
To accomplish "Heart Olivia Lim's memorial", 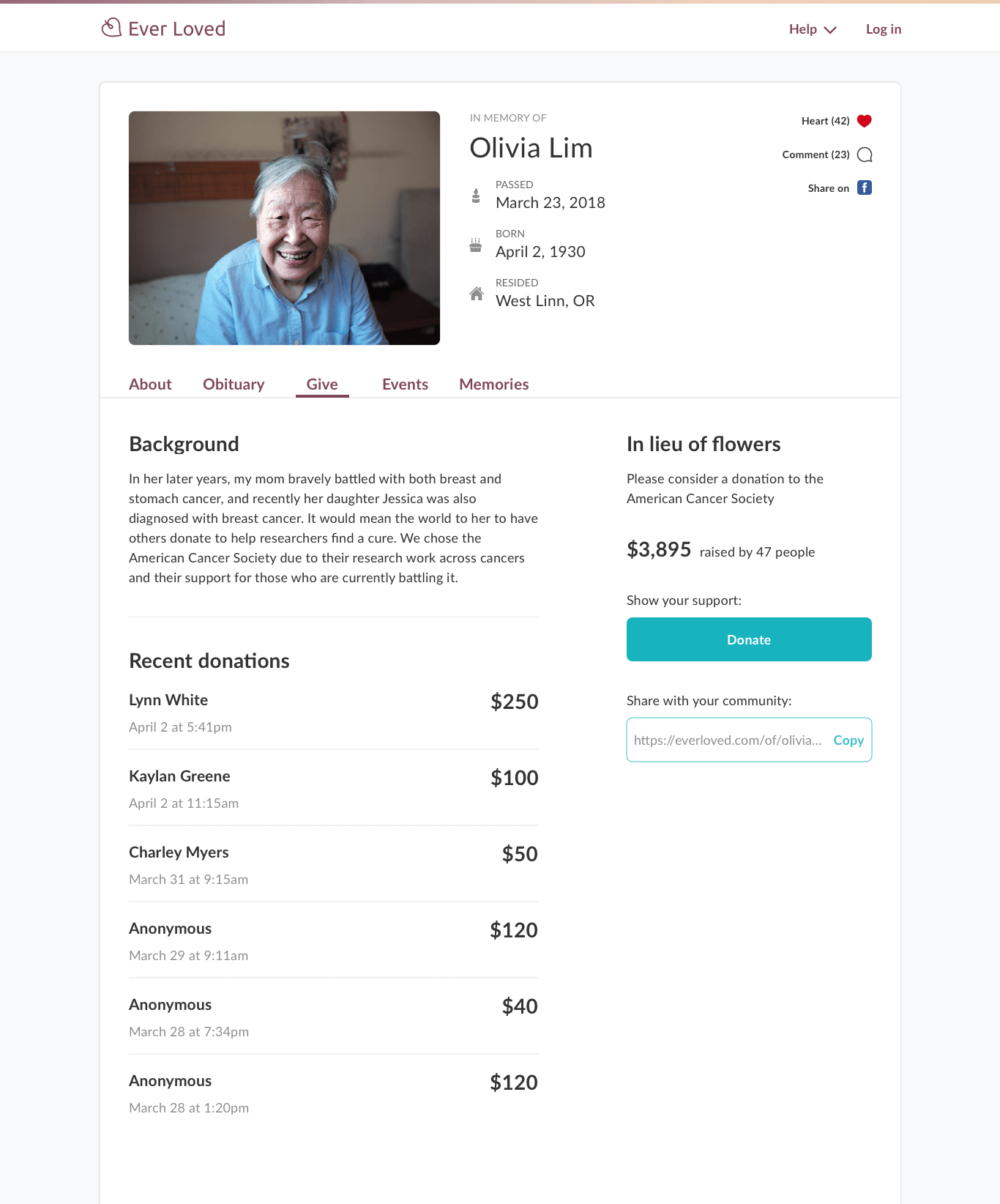I will tap(864, 121).
